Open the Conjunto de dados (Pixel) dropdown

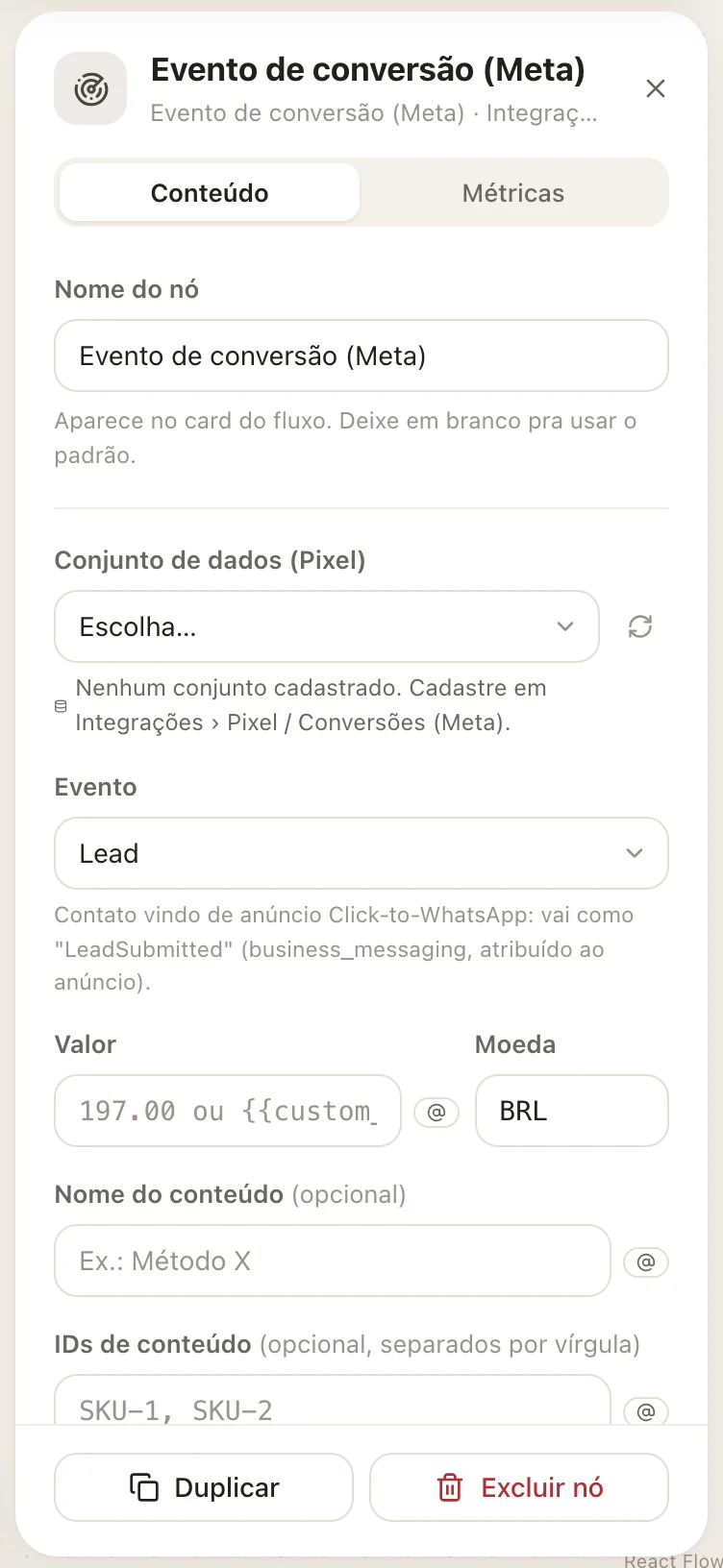click(327, 626)
